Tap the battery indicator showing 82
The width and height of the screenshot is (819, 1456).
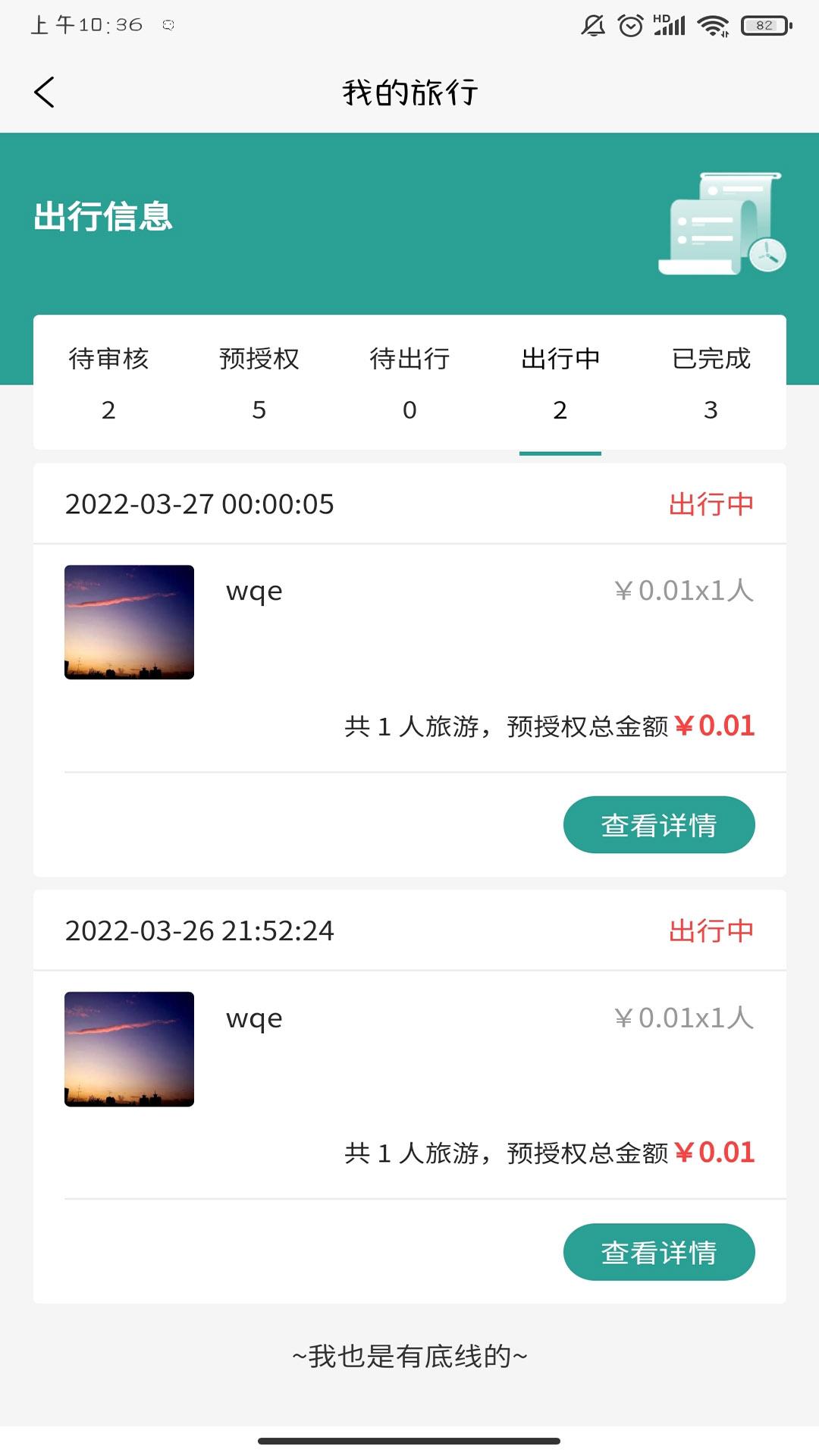click(766, 24)
